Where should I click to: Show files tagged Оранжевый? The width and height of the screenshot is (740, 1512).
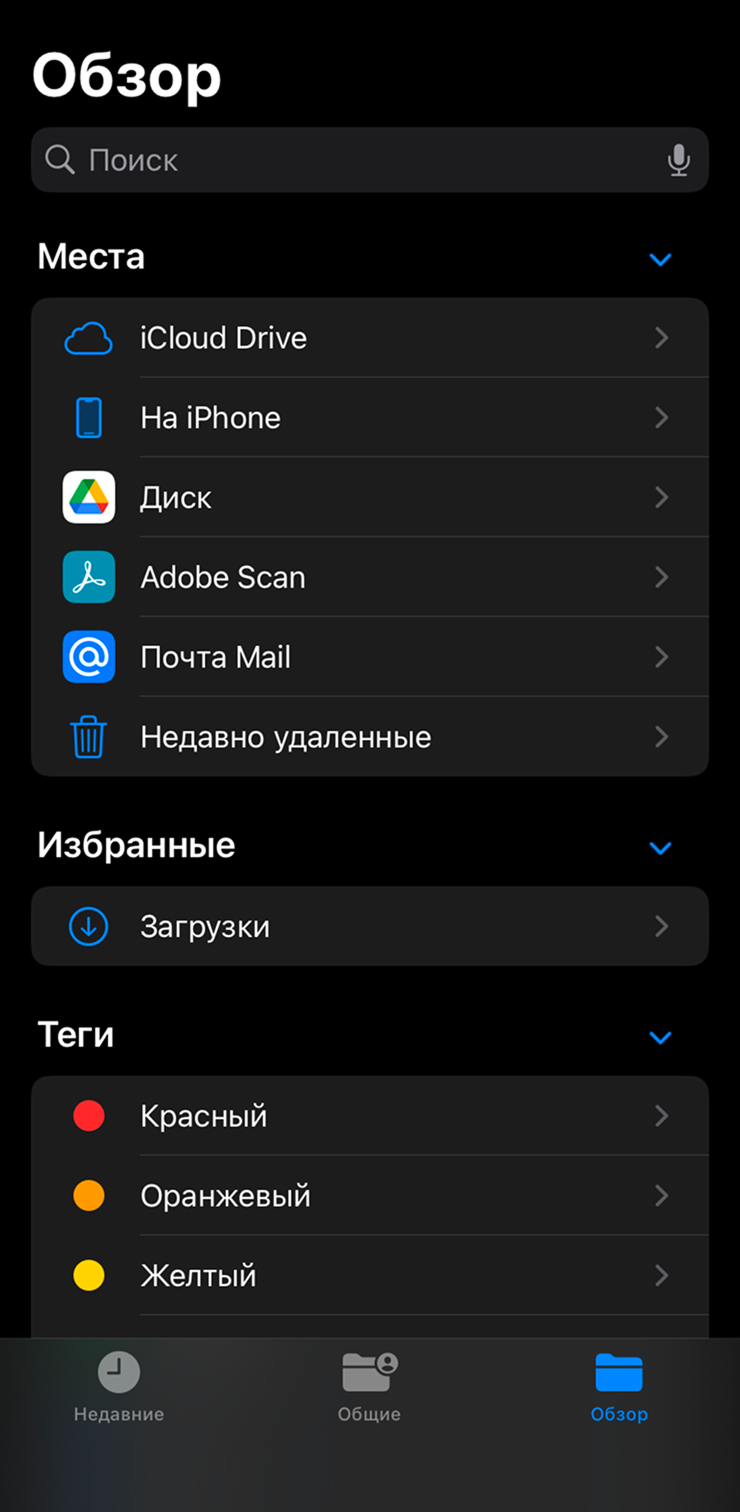(x=370, y=1196)
